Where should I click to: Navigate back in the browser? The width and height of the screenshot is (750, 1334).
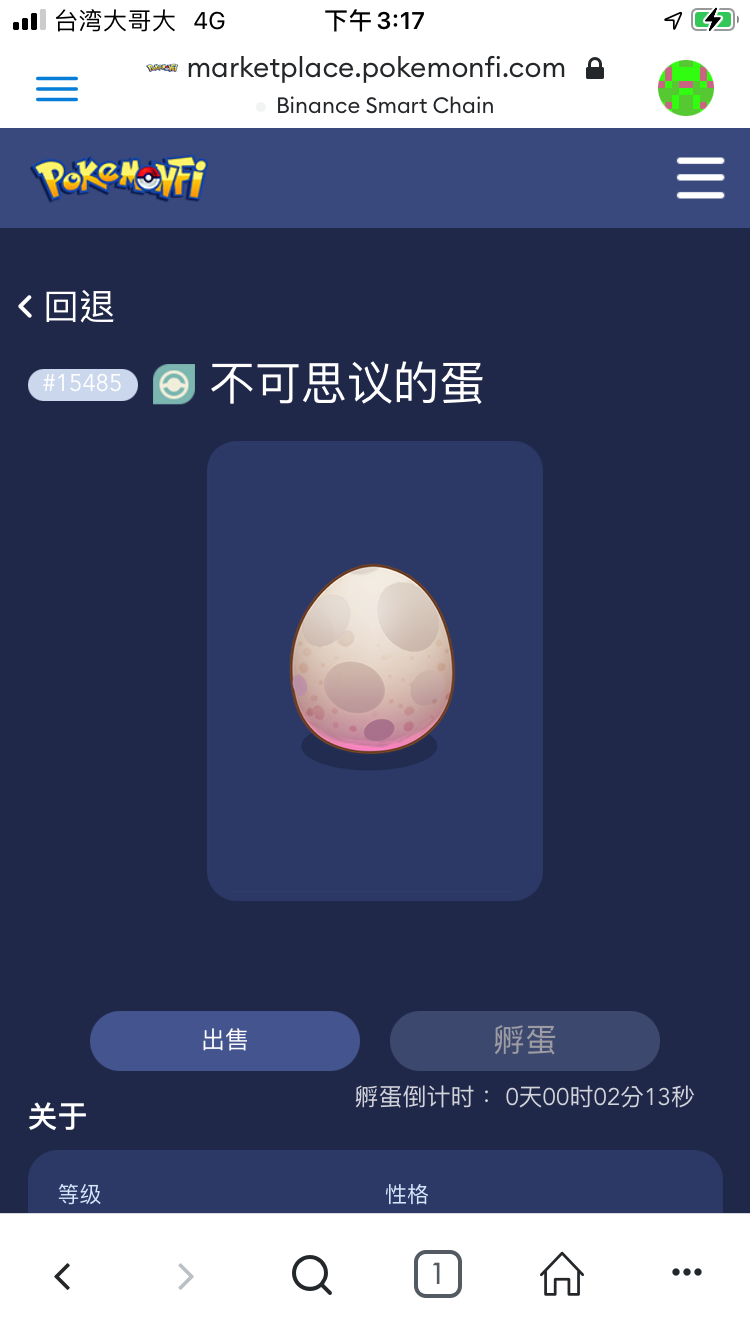[x=62, y=1275]
